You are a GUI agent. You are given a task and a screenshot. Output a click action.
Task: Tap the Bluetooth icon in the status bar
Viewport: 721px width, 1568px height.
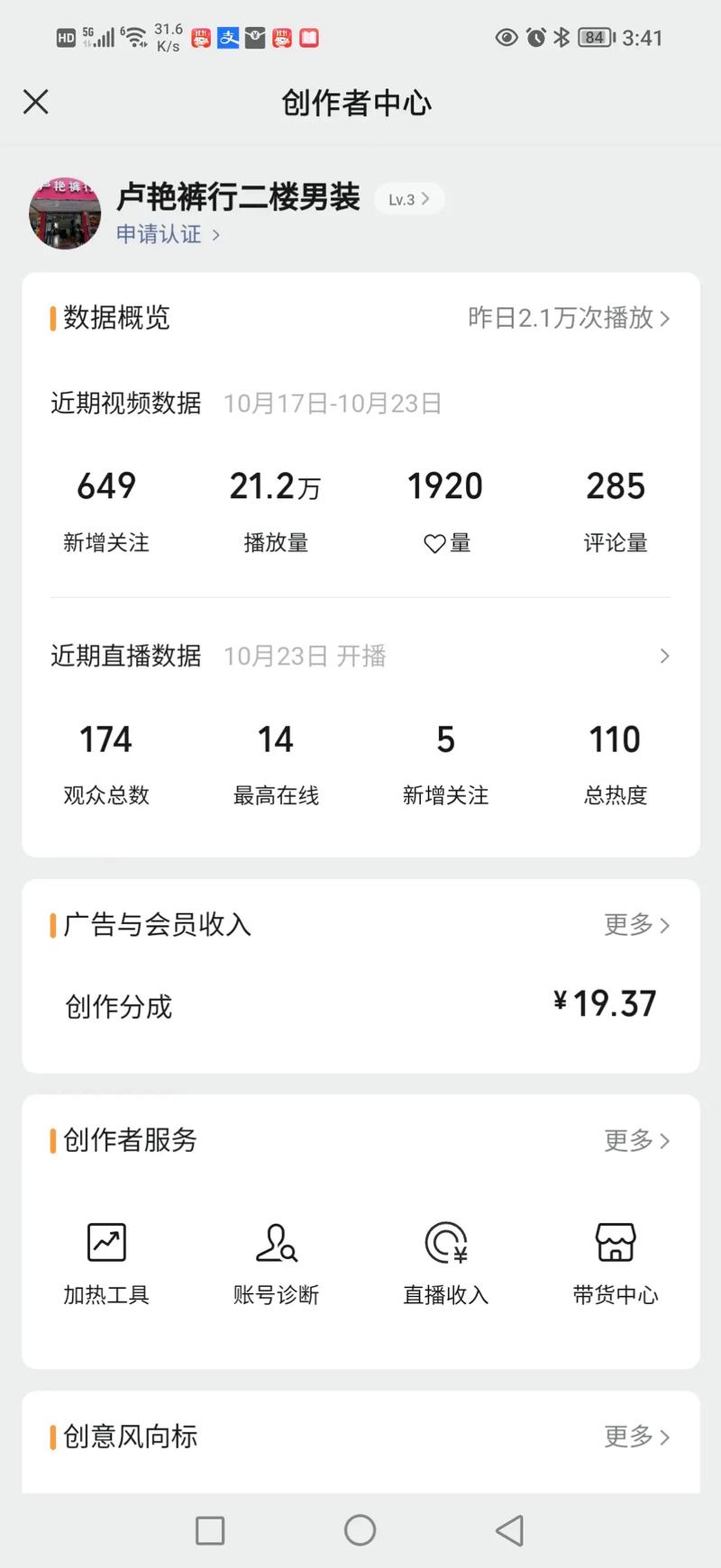561,37
